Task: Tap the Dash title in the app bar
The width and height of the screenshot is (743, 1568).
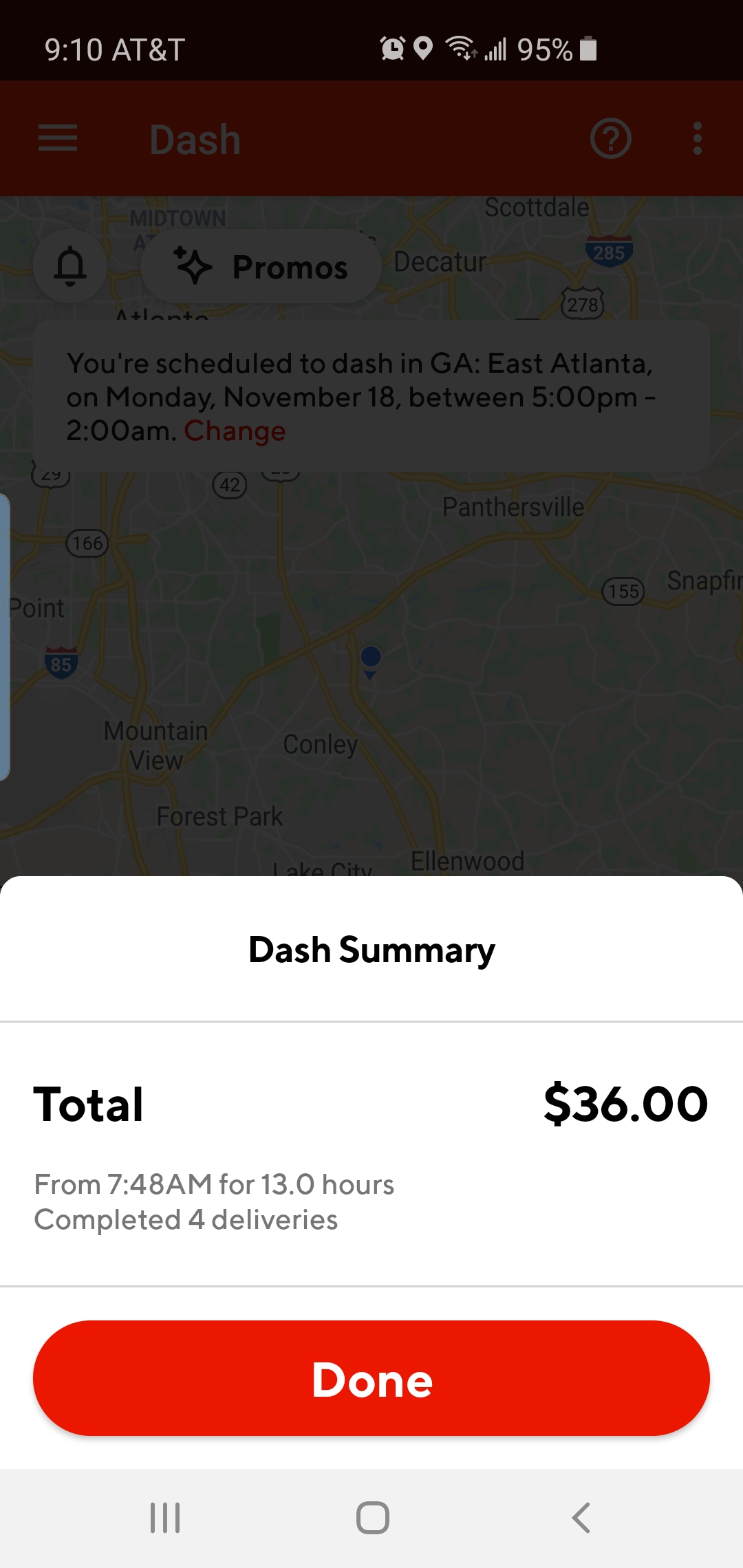Action: 195,138
